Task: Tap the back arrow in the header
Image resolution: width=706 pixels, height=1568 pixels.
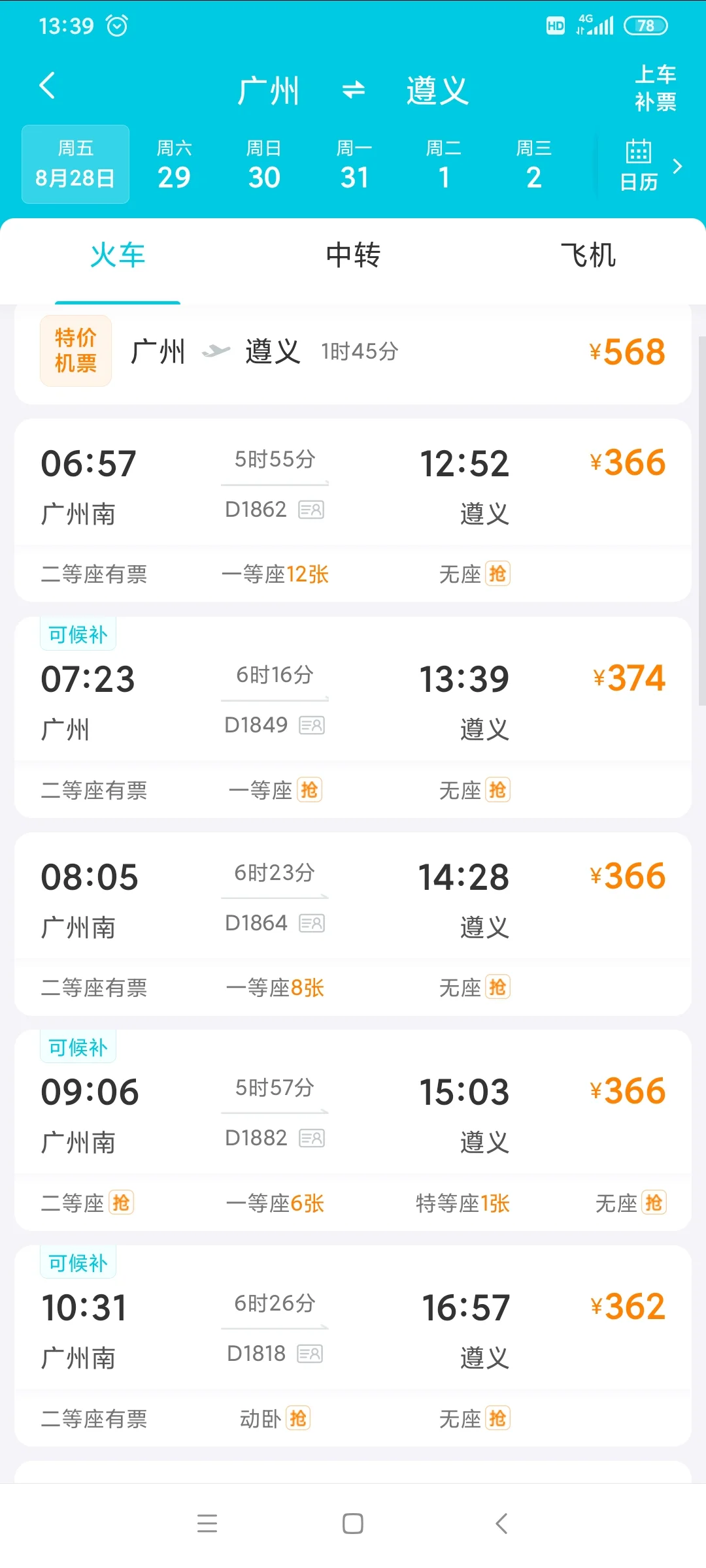Action: tap(46, 86)
